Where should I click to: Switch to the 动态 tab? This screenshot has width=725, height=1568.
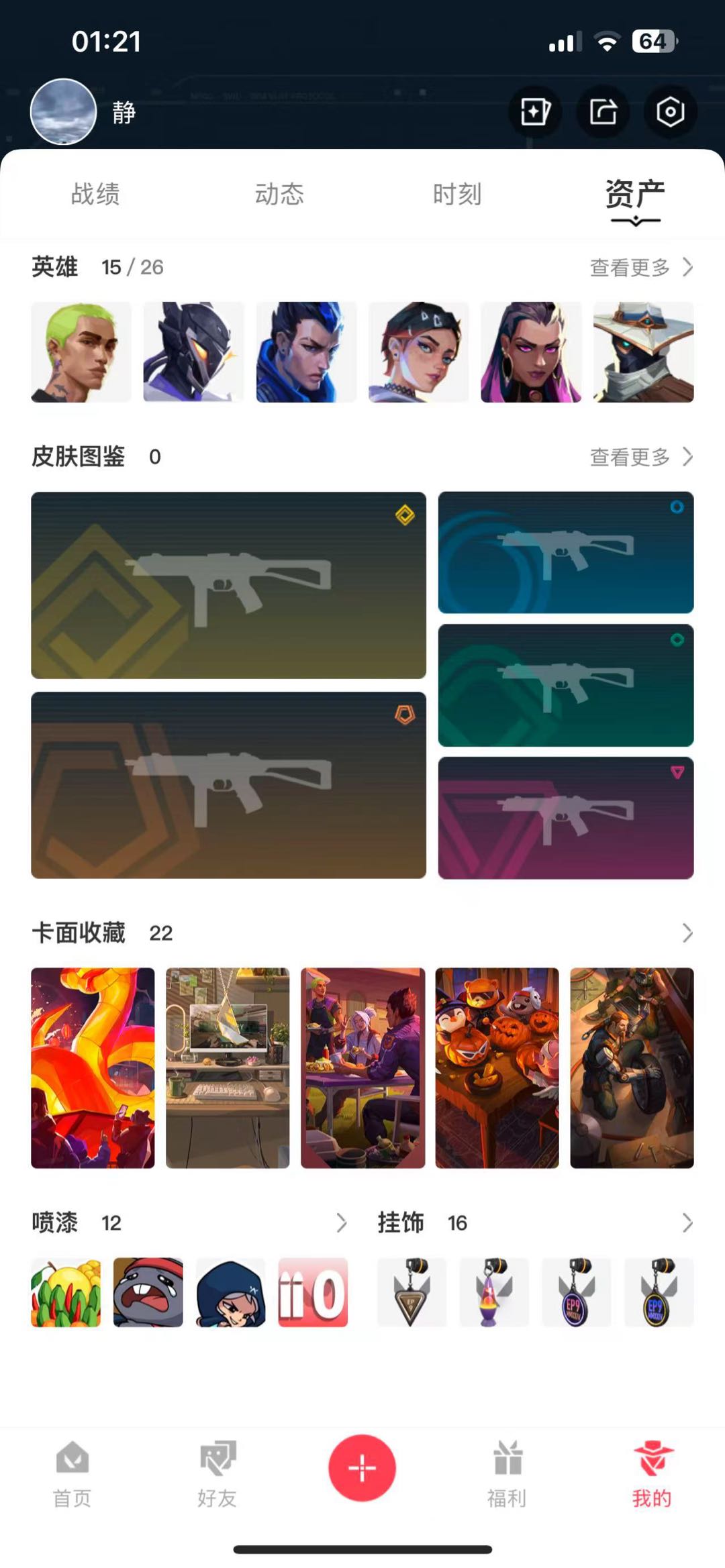pos(279,195)
